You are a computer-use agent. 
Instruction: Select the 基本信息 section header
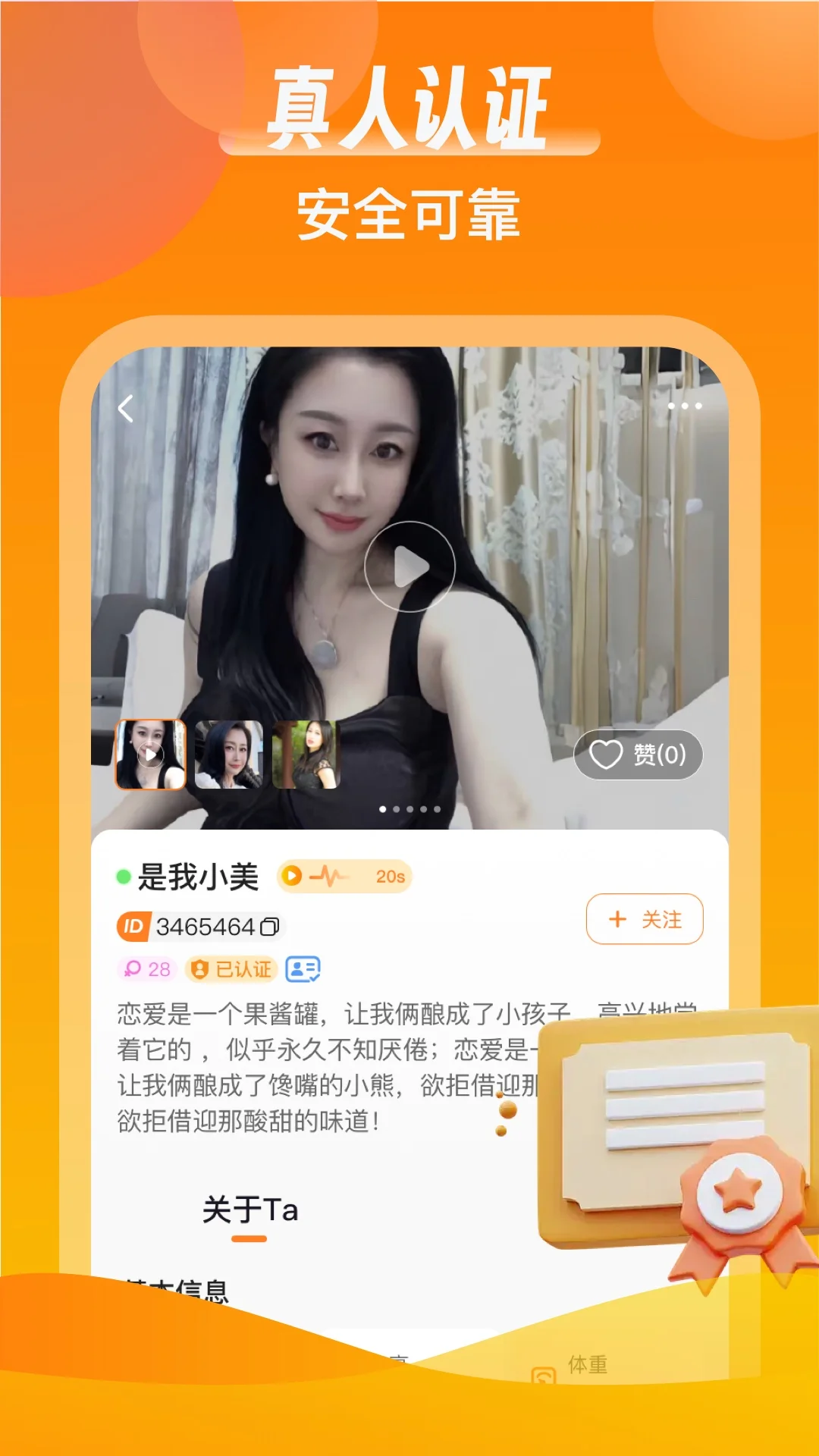tap(178, 1288)
